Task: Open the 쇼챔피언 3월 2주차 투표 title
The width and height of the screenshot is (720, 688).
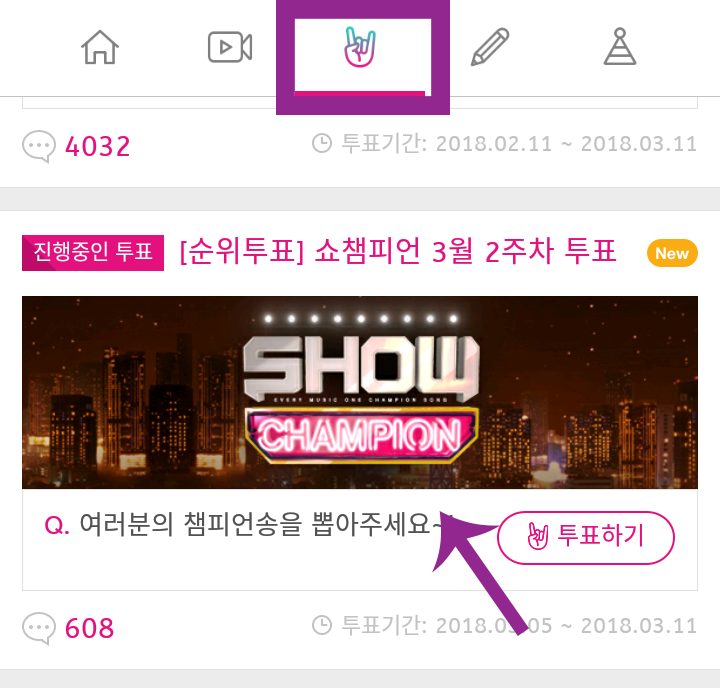Action: click(398, 252)
